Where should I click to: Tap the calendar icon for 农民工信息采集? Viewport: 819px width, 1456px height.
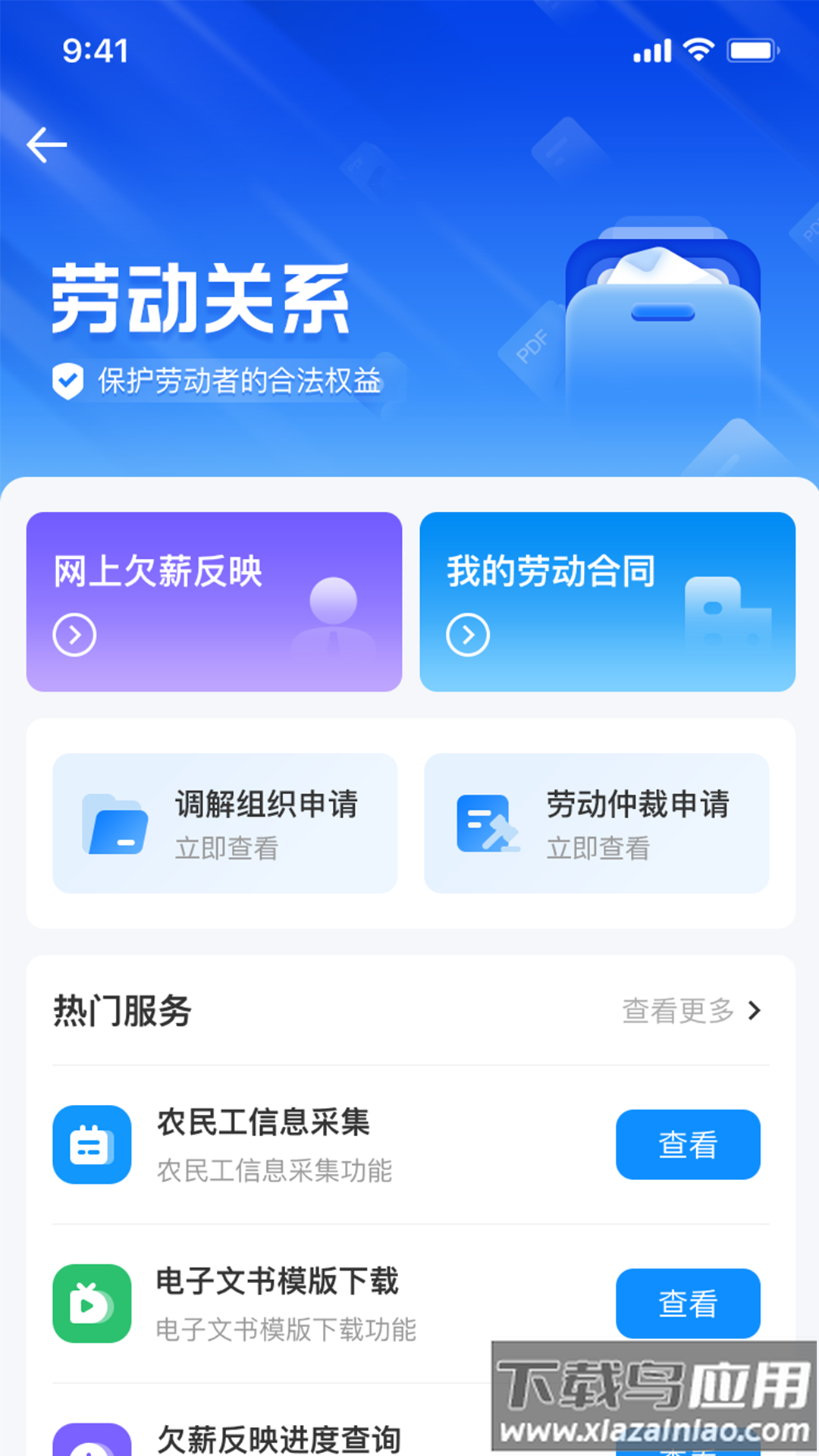(91, 1145)
